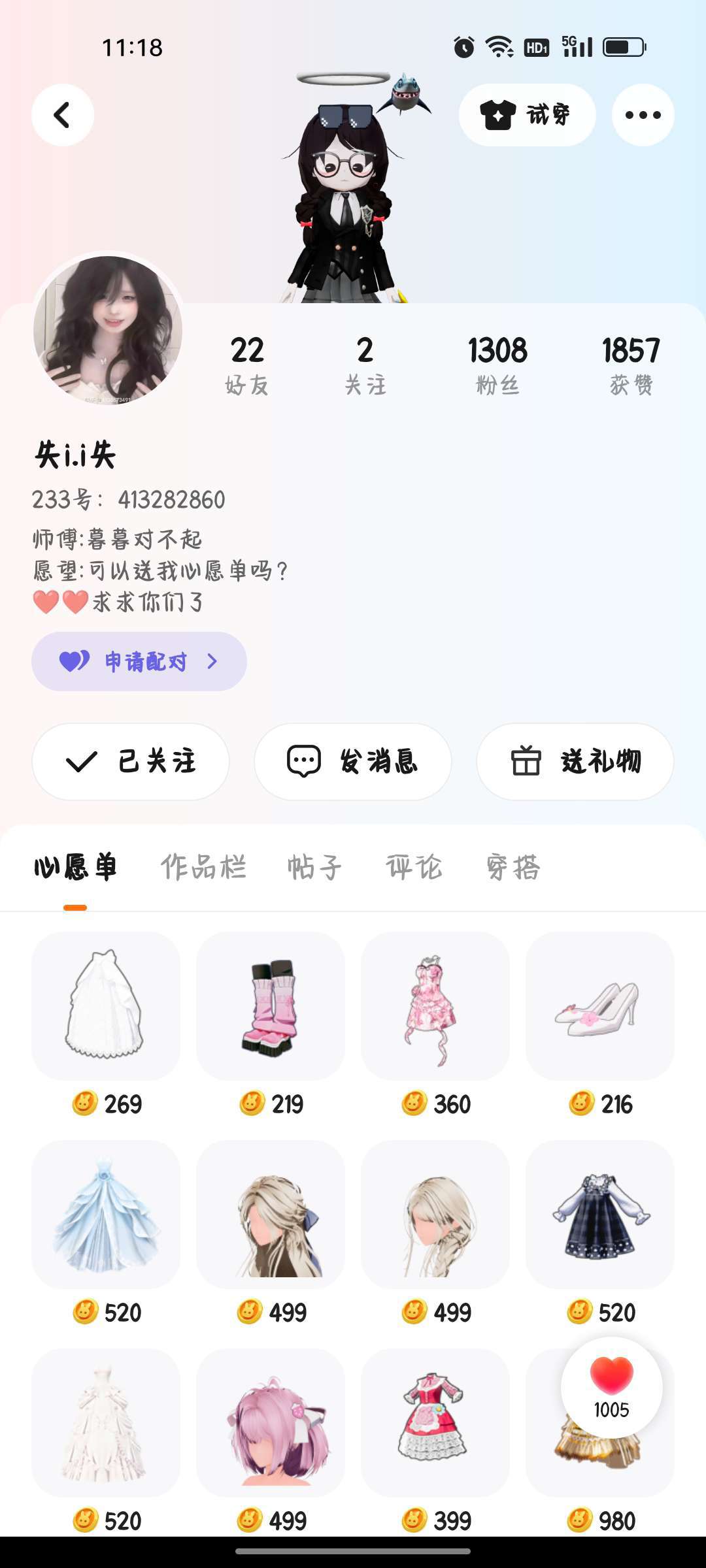Tap 送礼物 to send a gift
This screenshot has height=1568, width=706.
coord(575,761)
